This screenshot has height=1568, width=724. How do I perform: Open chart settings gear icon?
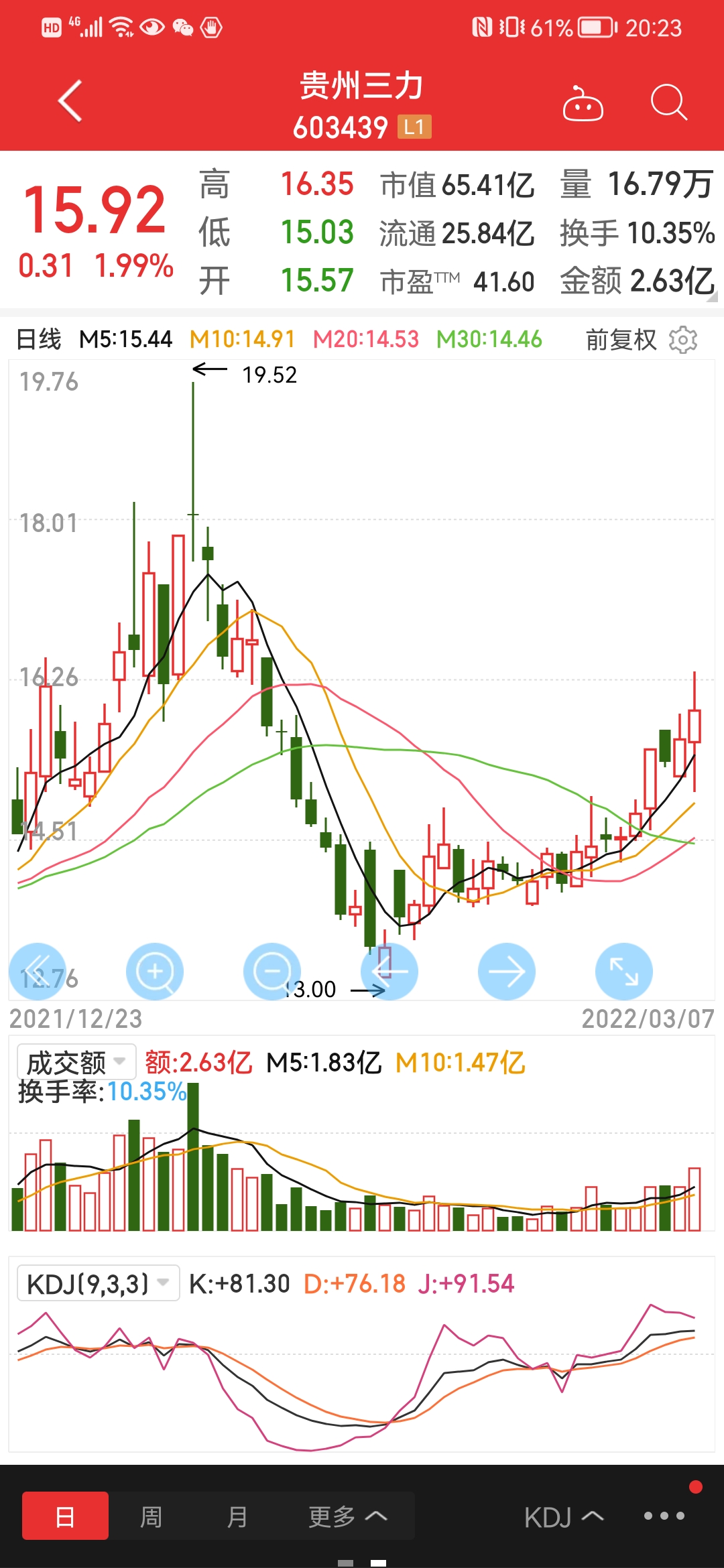[683, 340]
